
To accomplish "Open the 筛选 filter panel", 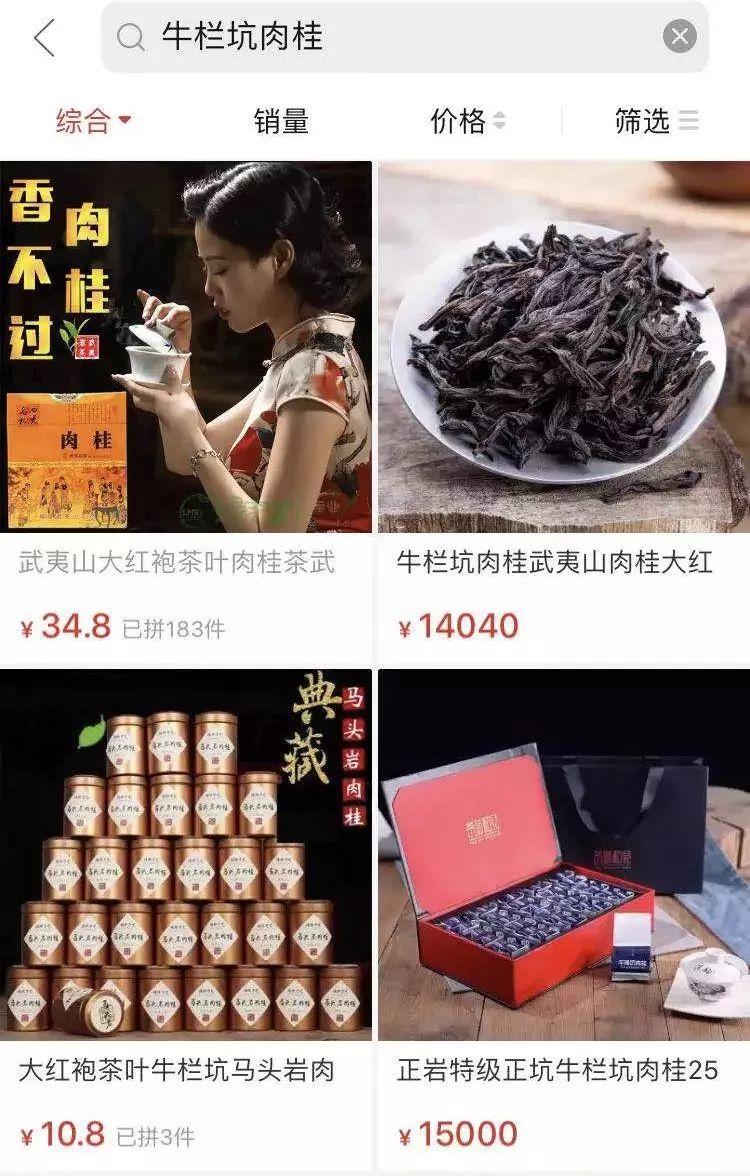I will 656,122.
